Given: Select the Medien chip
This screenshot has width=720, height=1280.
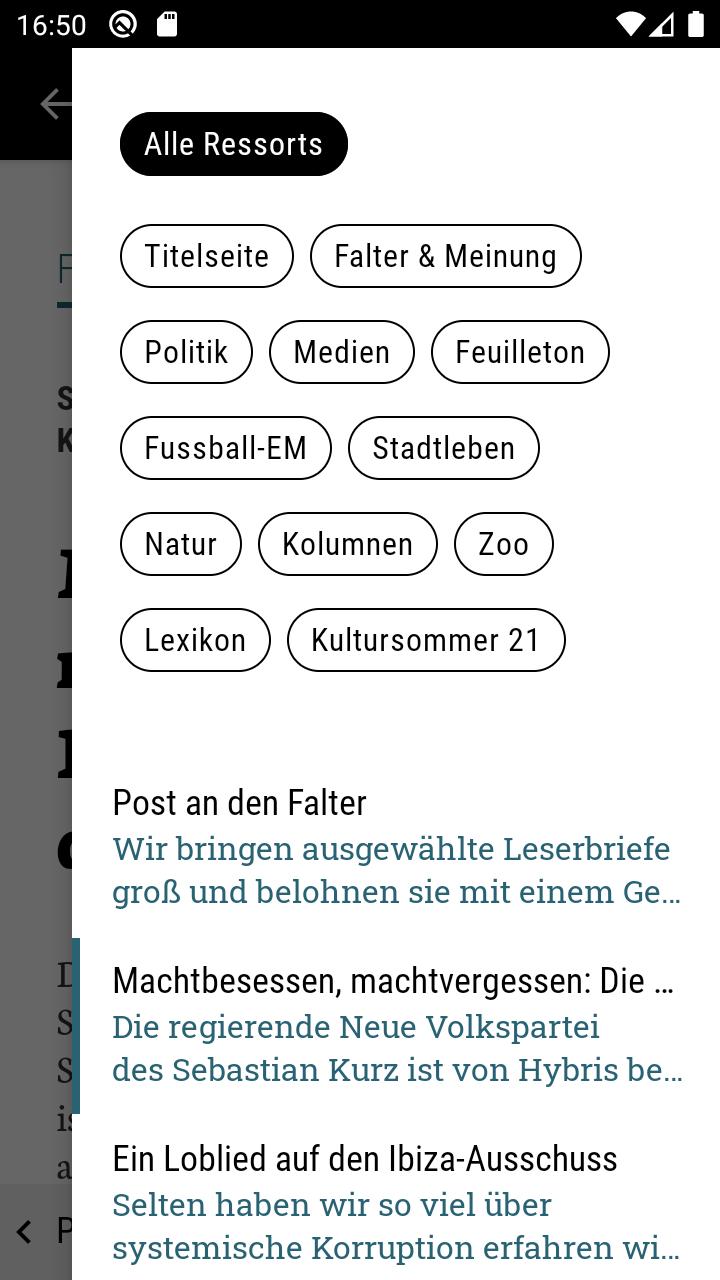Looking at the screenshot, I should click(x=342, y=352).
